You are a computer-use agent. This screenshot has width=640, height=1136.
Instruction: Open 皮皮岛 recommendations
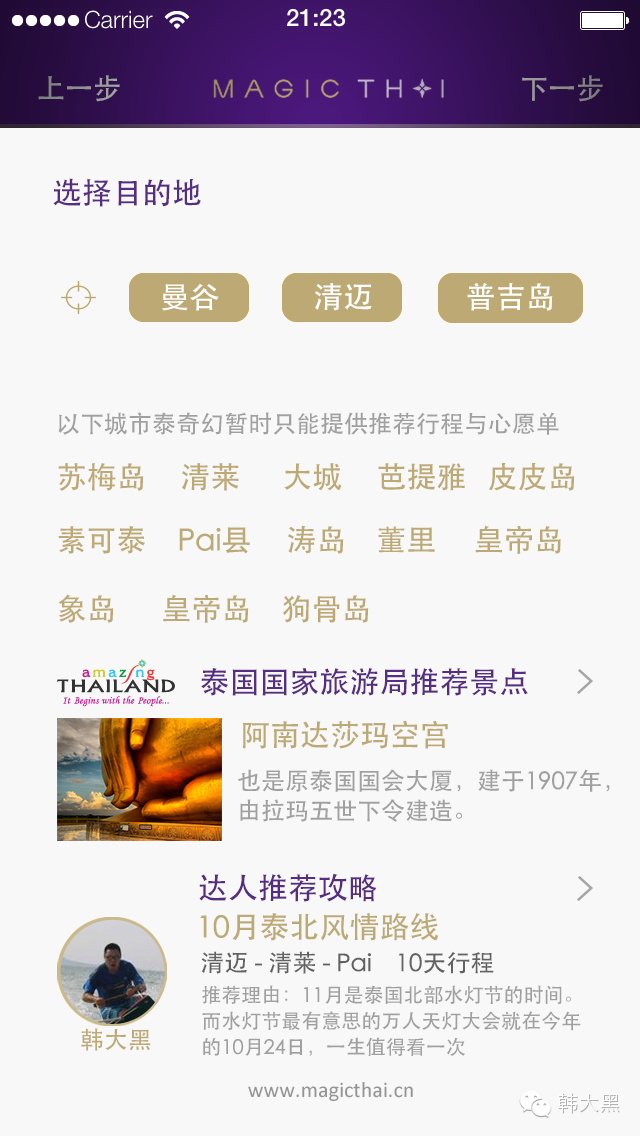coord(532,478)
